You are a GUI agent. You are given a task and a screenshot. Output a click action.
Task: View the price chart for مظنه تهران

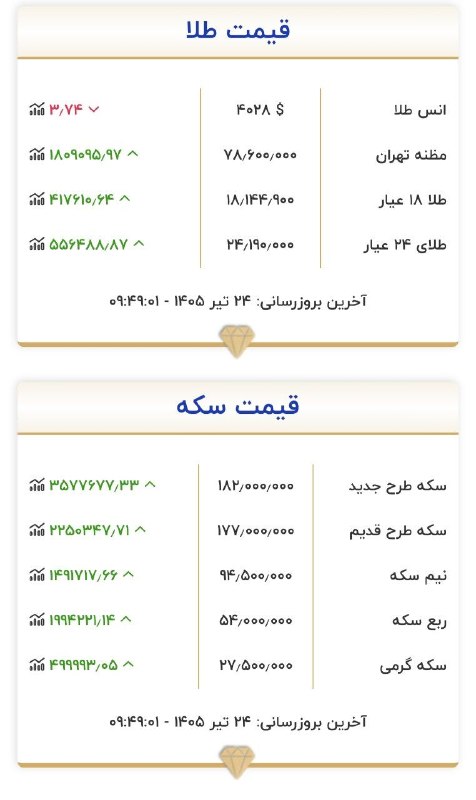[37, 154]
